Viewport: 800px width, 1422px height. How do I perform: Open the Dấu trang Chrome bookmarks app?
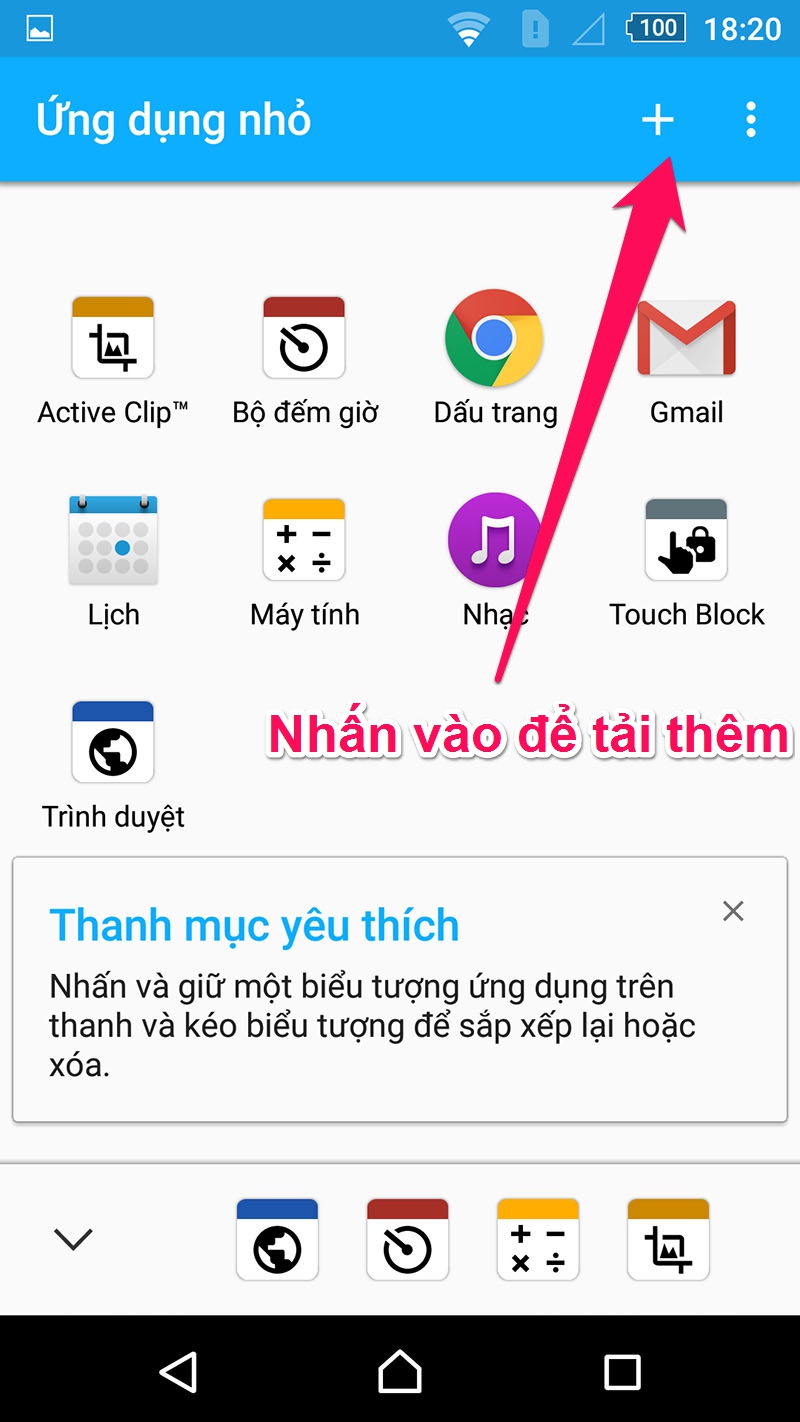494,339
